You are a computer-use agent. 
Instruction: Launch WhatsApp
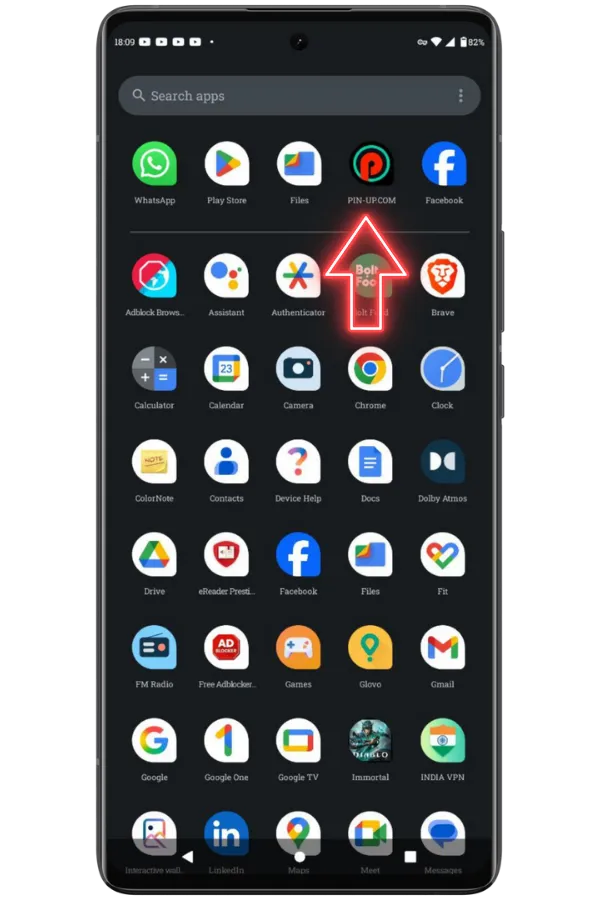tap(154, 164)
